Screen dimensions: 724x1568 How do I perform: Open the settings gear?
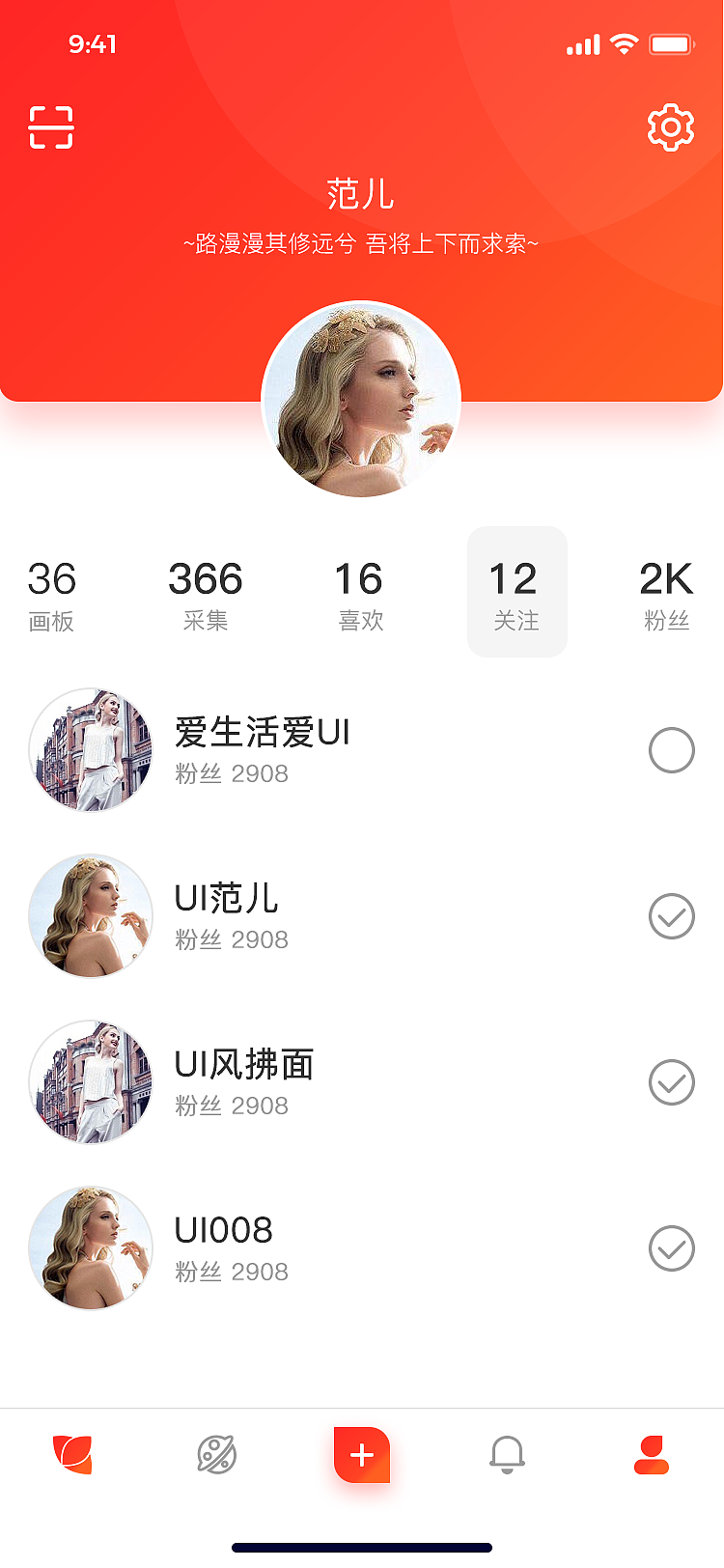[671, 126]
